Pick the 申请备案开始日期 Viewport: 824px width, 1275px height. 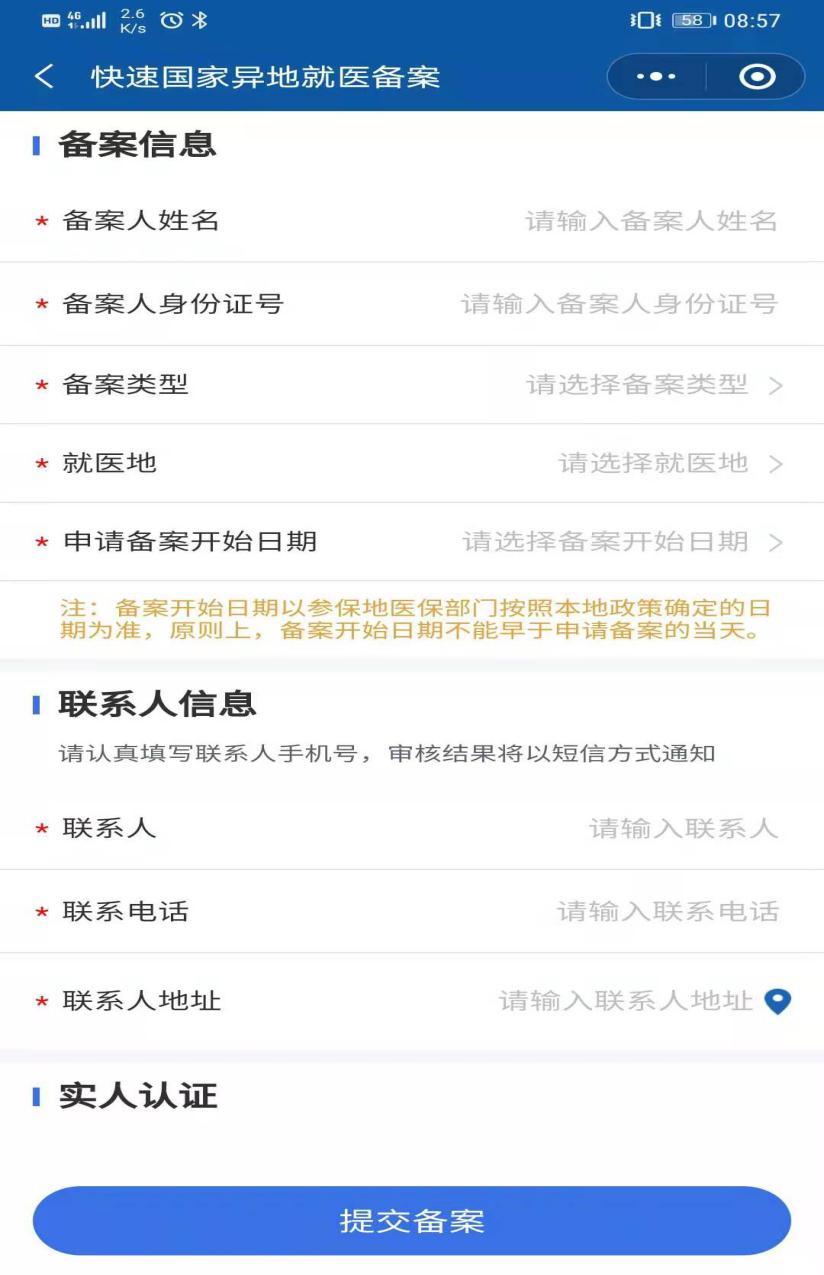point(621,542)
